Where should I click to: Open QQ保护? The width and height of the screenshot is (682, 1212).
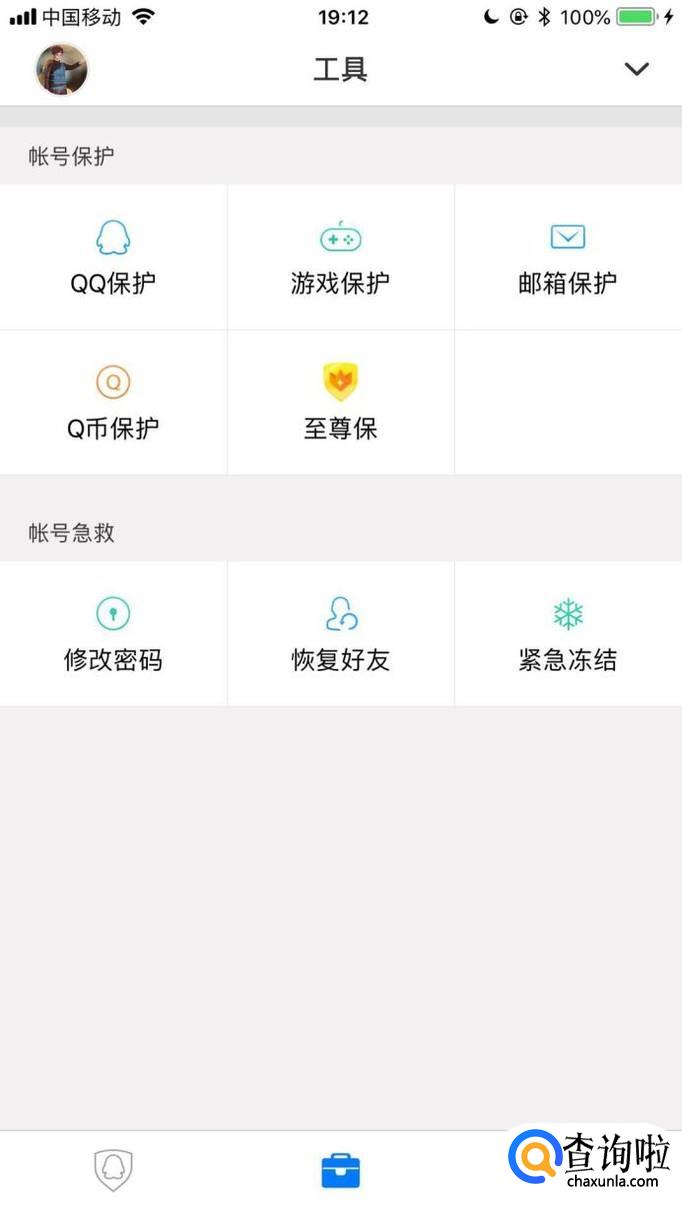113,258
